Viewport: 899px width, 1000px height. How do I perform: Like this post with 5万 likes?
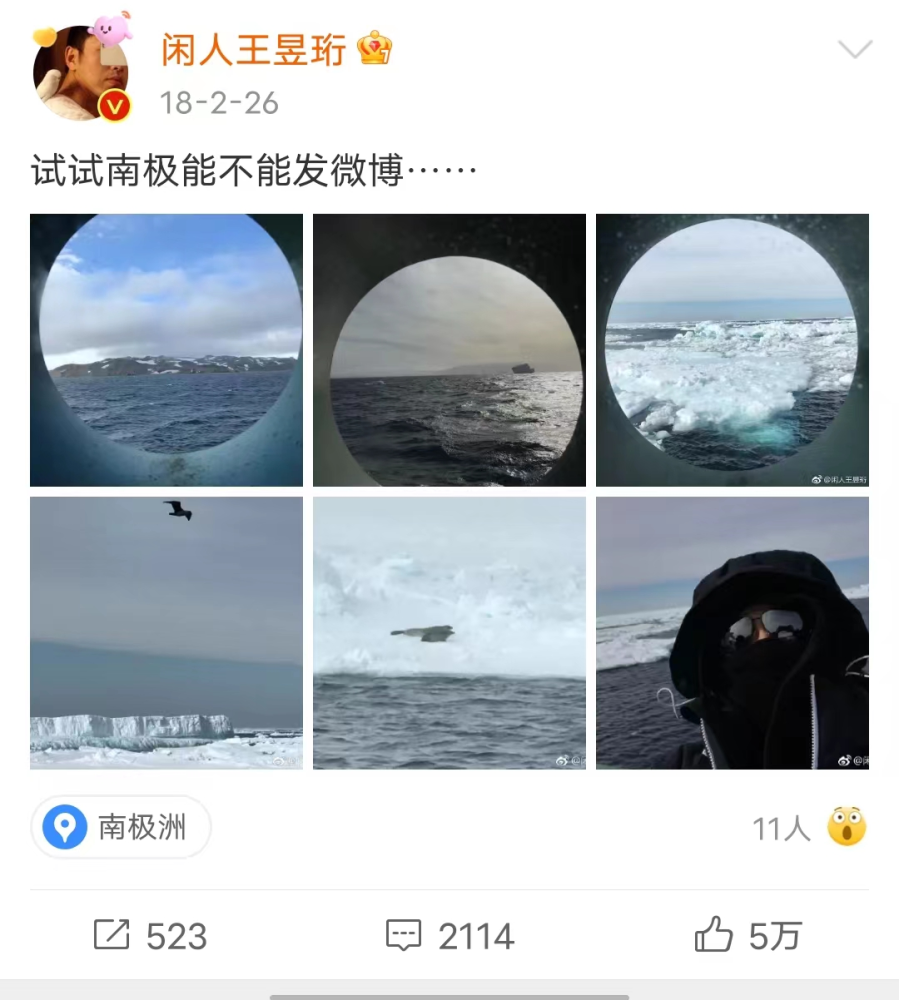(748, 936)
